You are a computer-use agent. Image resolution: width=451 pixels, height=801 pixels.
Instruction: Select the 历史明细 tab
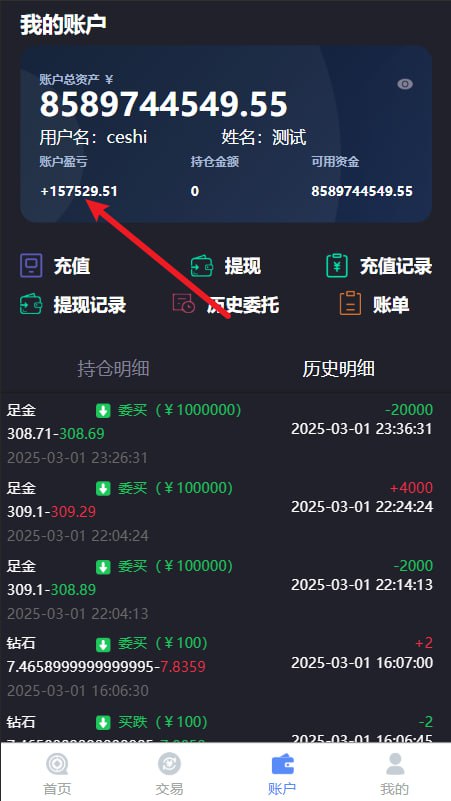tap(338, 368)
